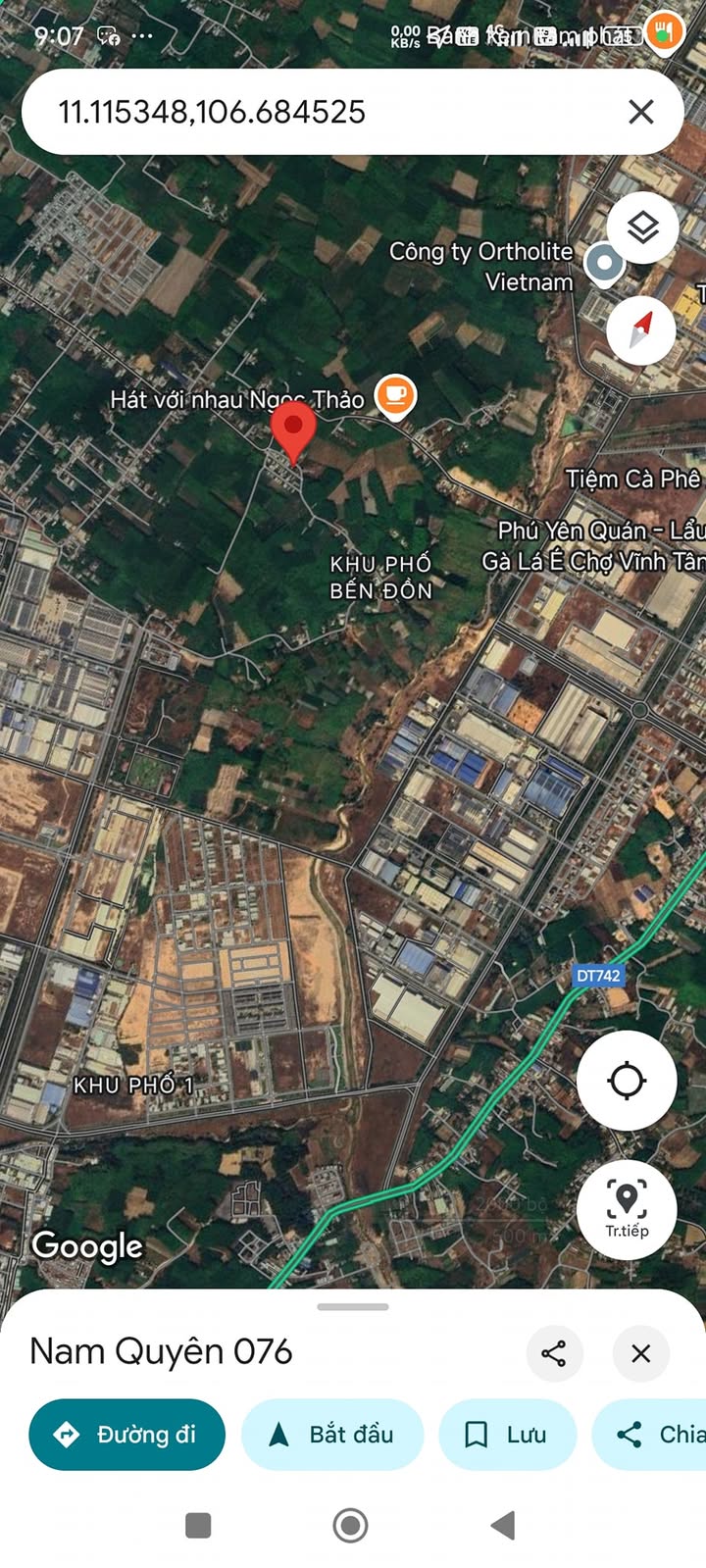
Task: Clear the coordinates from the search box
Action: click(x=640, y=112)
